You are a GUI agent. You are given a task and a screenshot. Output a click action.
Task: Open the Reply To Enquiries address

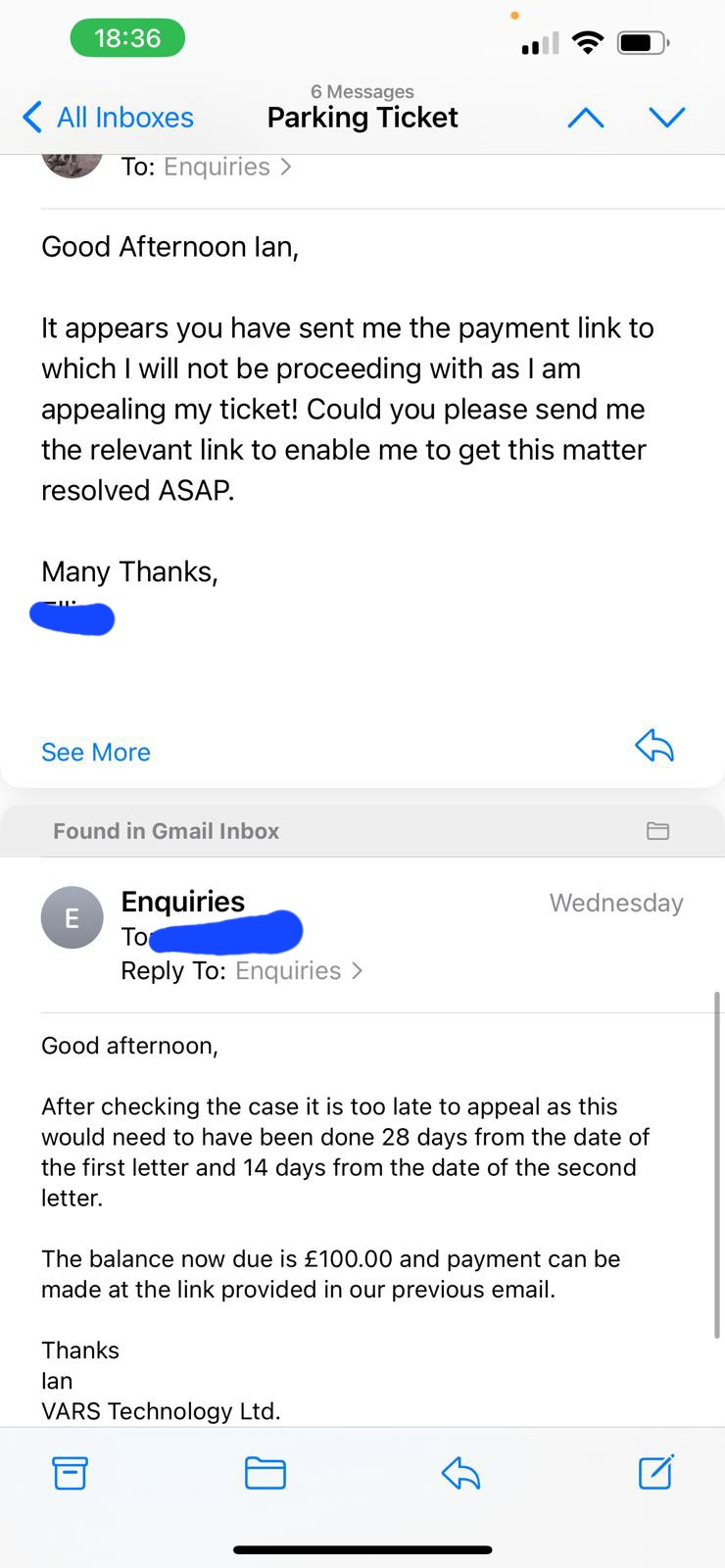pyautogui.click(x=298, y=970)
